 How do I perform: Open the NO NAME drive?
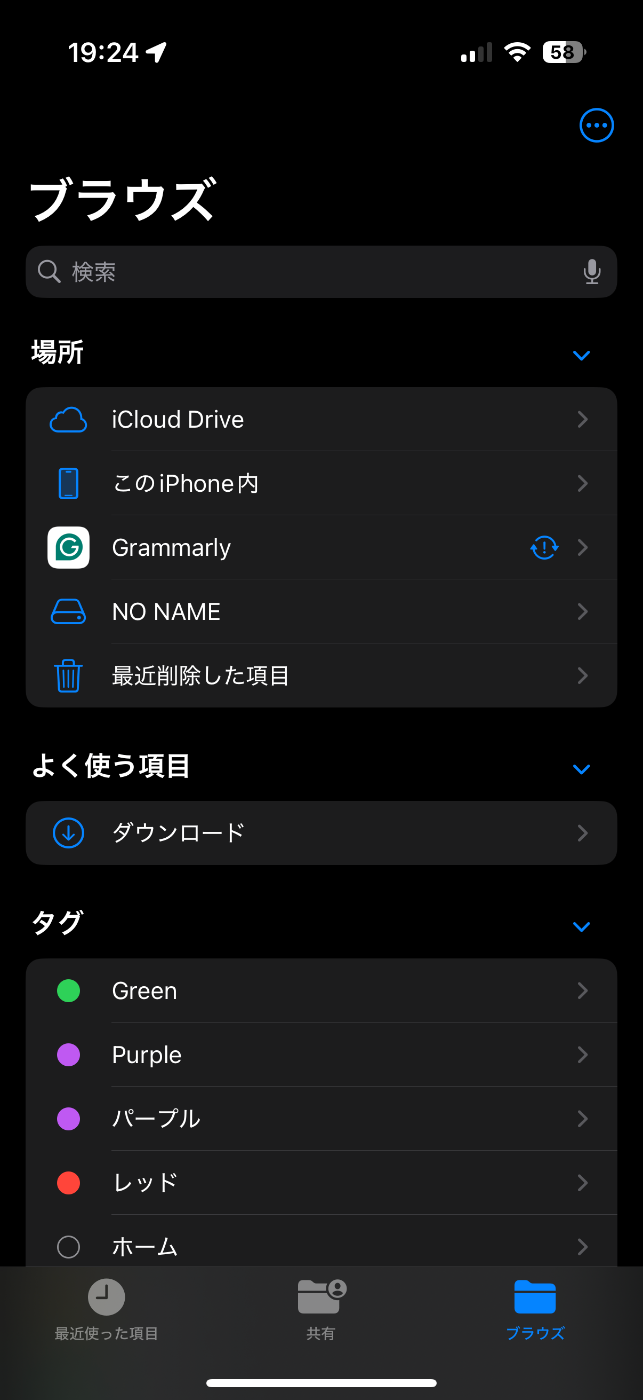coord(321,612)
